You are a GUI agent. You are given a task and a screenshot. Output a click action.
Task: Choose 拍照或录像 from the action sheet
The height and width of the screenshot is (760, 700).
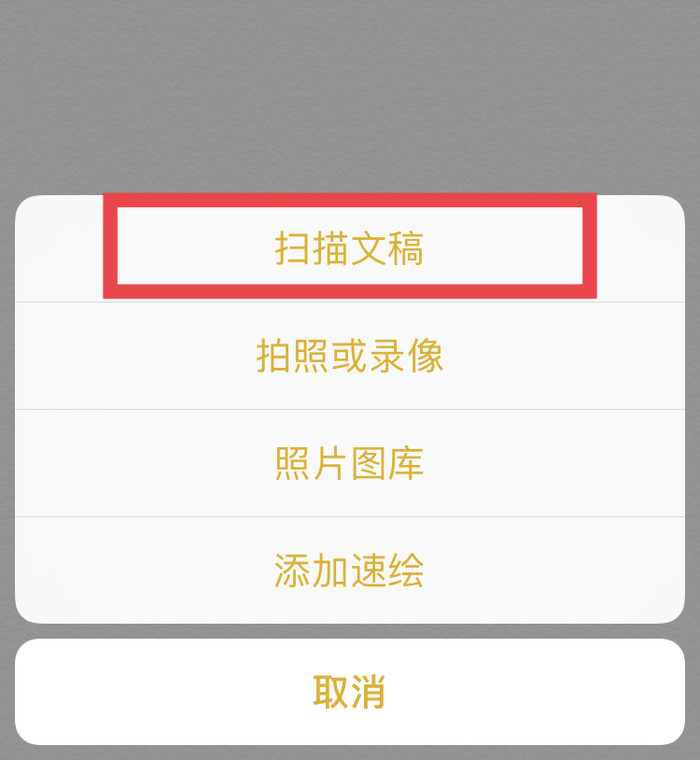pyautogui.click(x=349, y=356)
